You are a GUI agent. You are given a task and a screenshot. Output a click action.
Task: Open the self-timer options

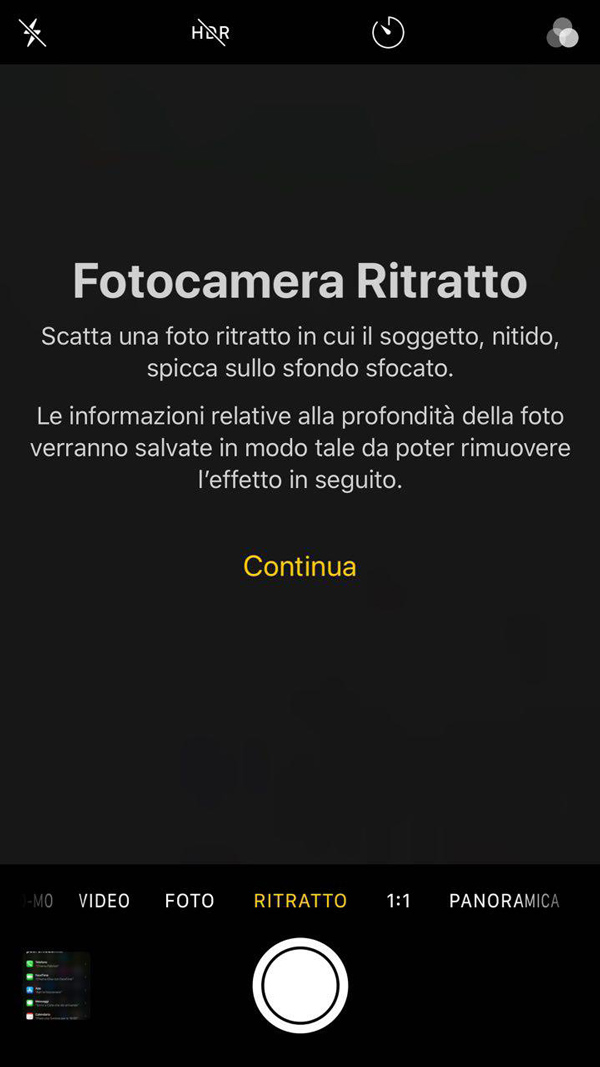388,33
